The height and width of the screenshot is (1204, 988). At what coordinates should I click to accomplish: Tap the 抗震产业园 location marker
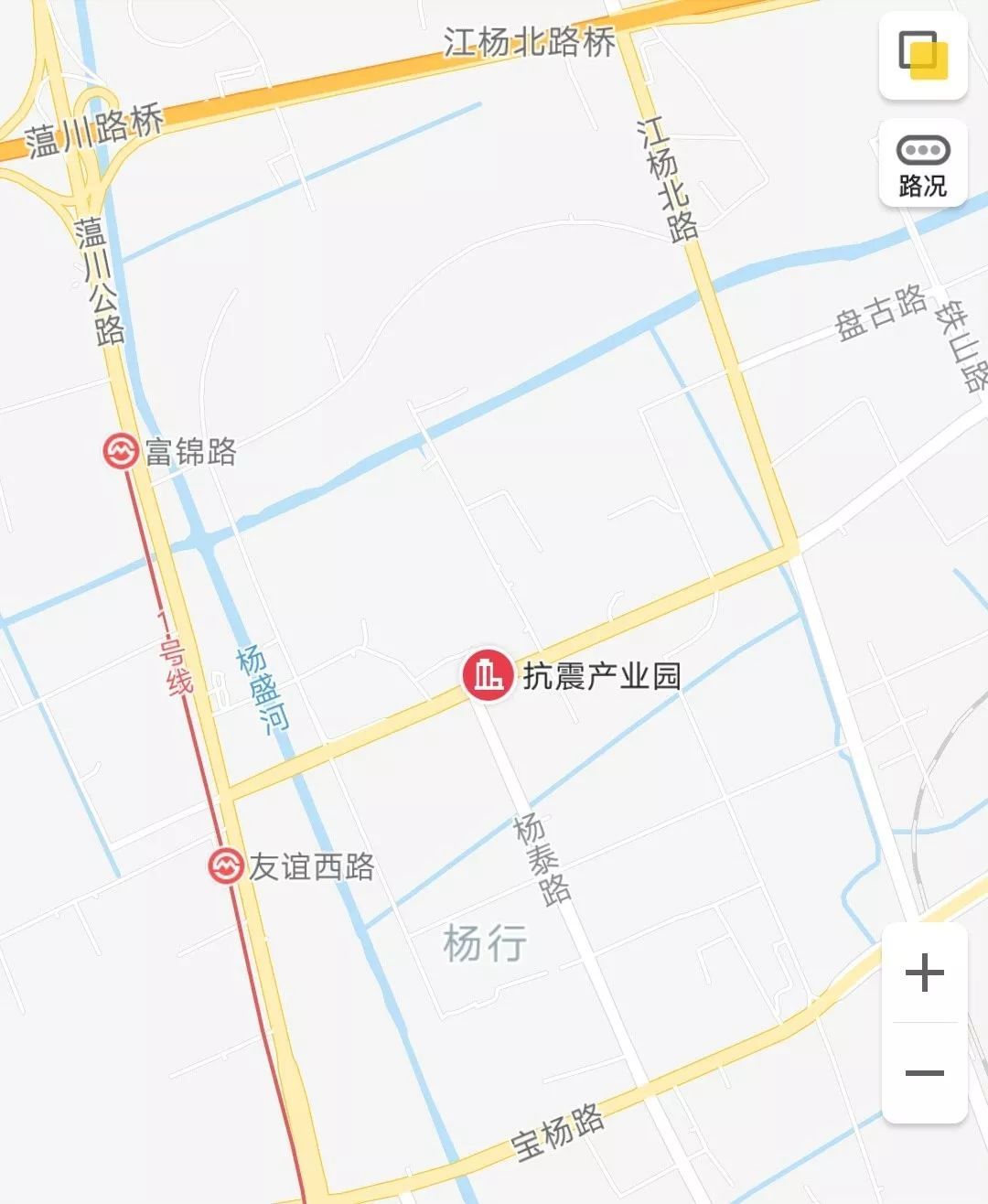click(x=487, y=676)
